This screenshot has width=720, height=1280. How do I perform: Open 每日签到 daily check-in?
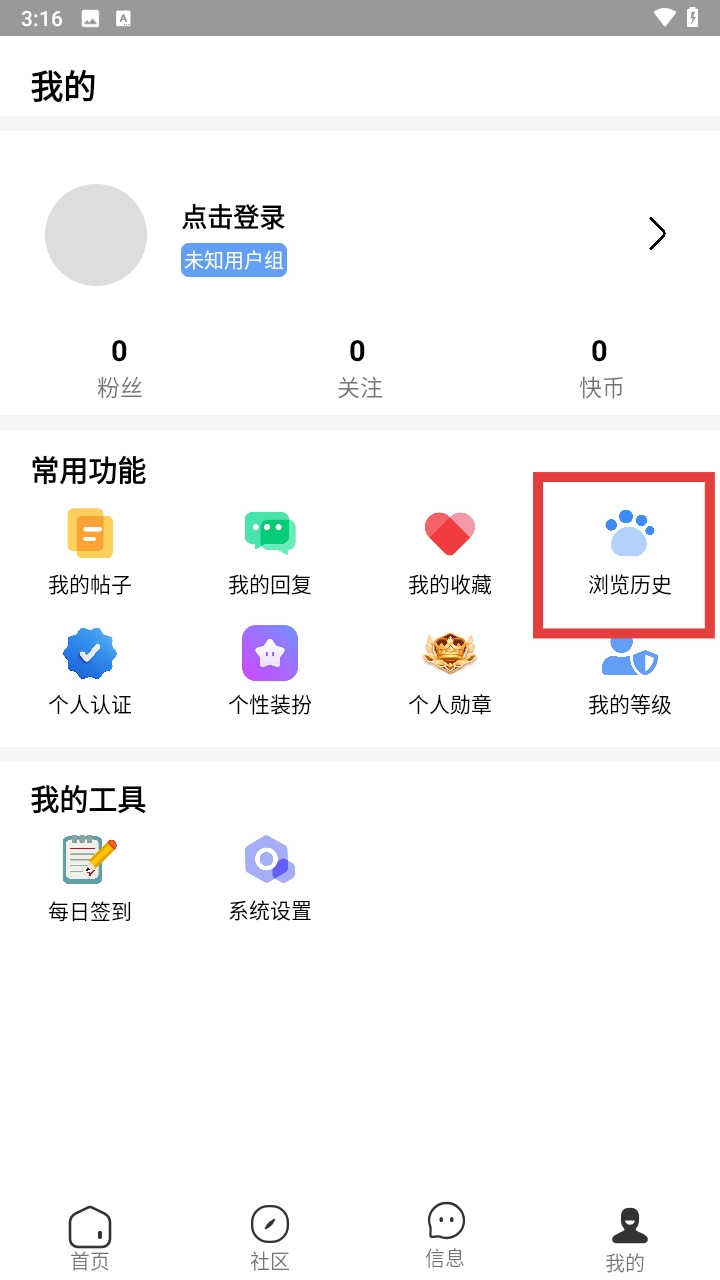pos(90,877)
